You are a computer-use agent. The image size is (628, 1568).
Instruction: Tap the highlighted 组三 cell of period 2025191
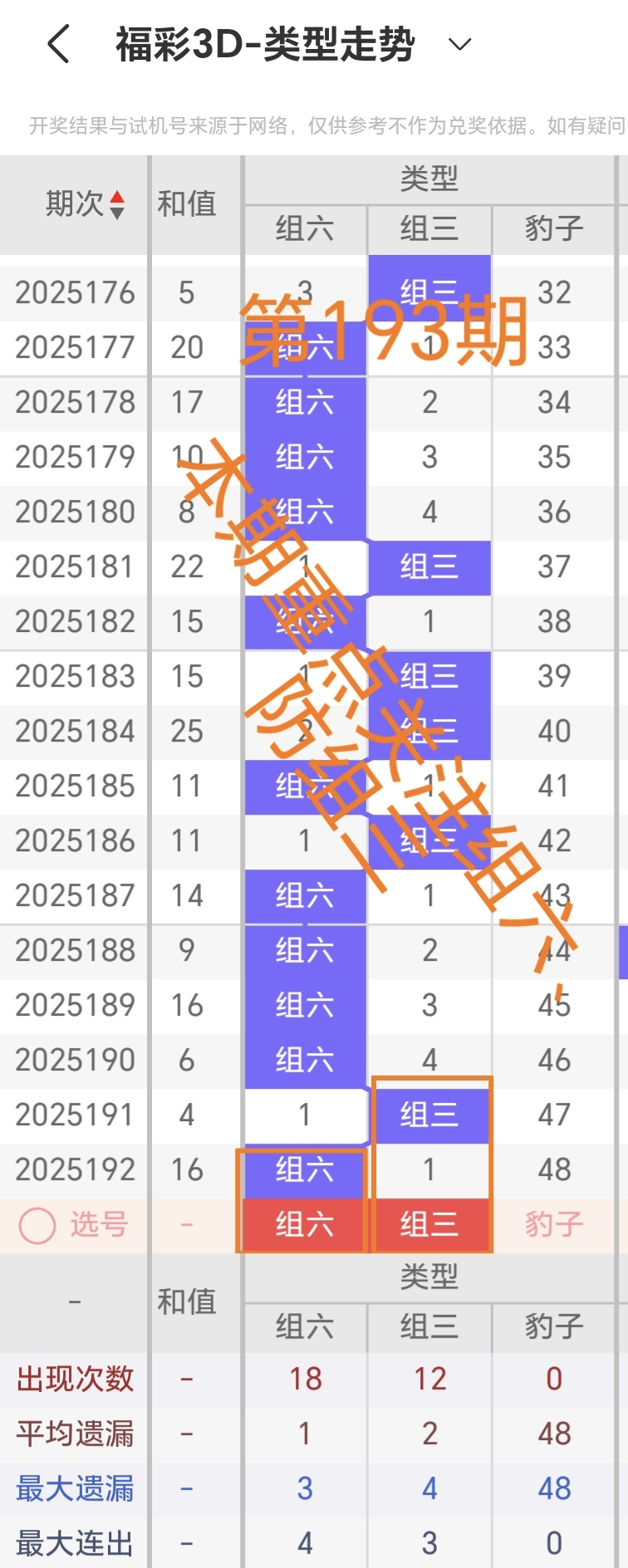(429, 1115)
